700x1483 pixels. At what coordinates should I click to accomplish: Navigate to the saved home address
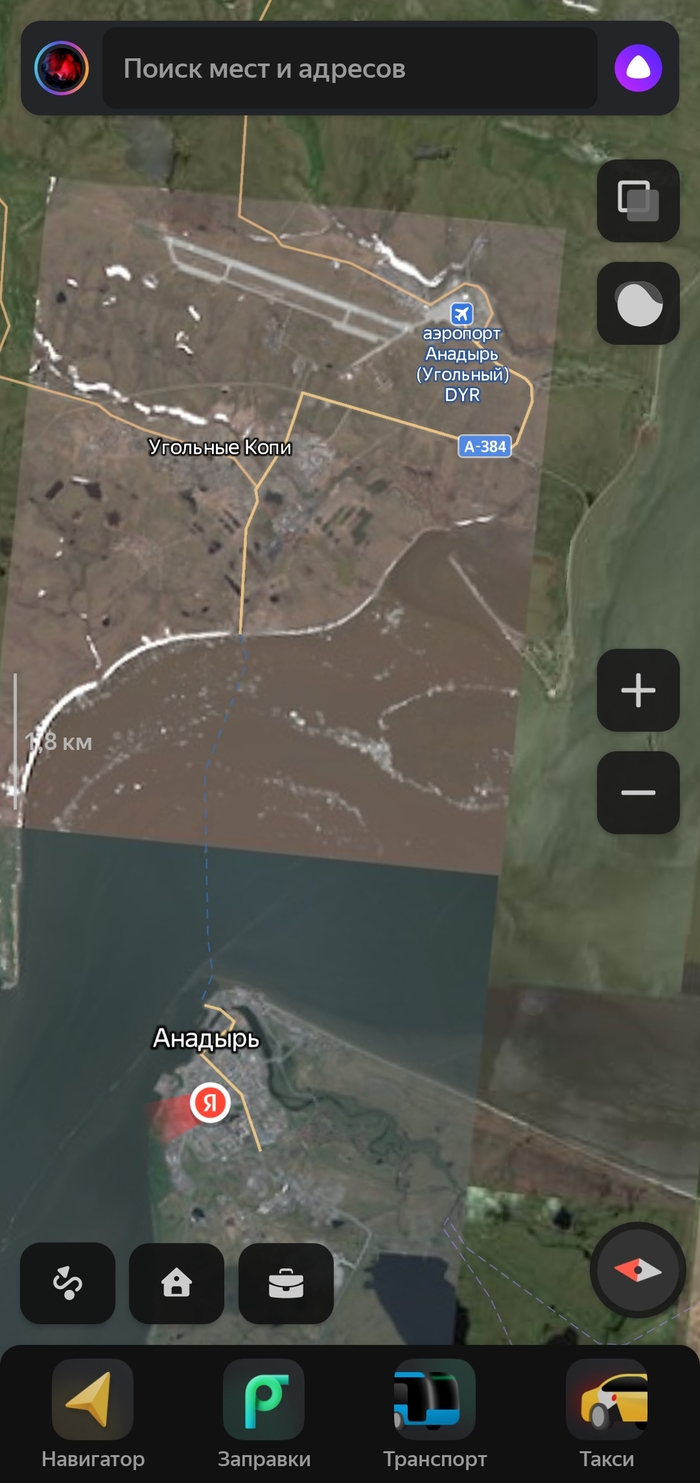coord(177,1283)
